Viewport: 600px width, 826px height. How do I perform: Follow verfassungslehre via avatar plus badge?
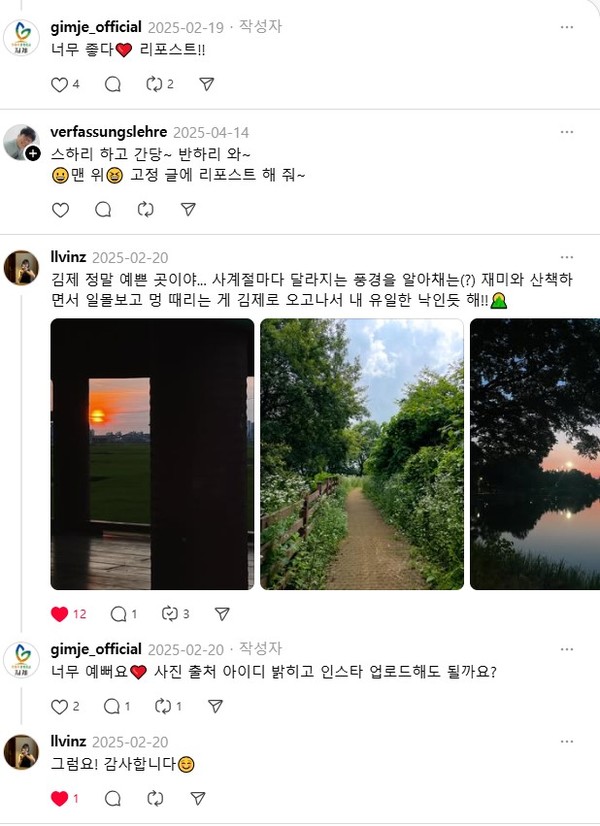coord(33,154)
